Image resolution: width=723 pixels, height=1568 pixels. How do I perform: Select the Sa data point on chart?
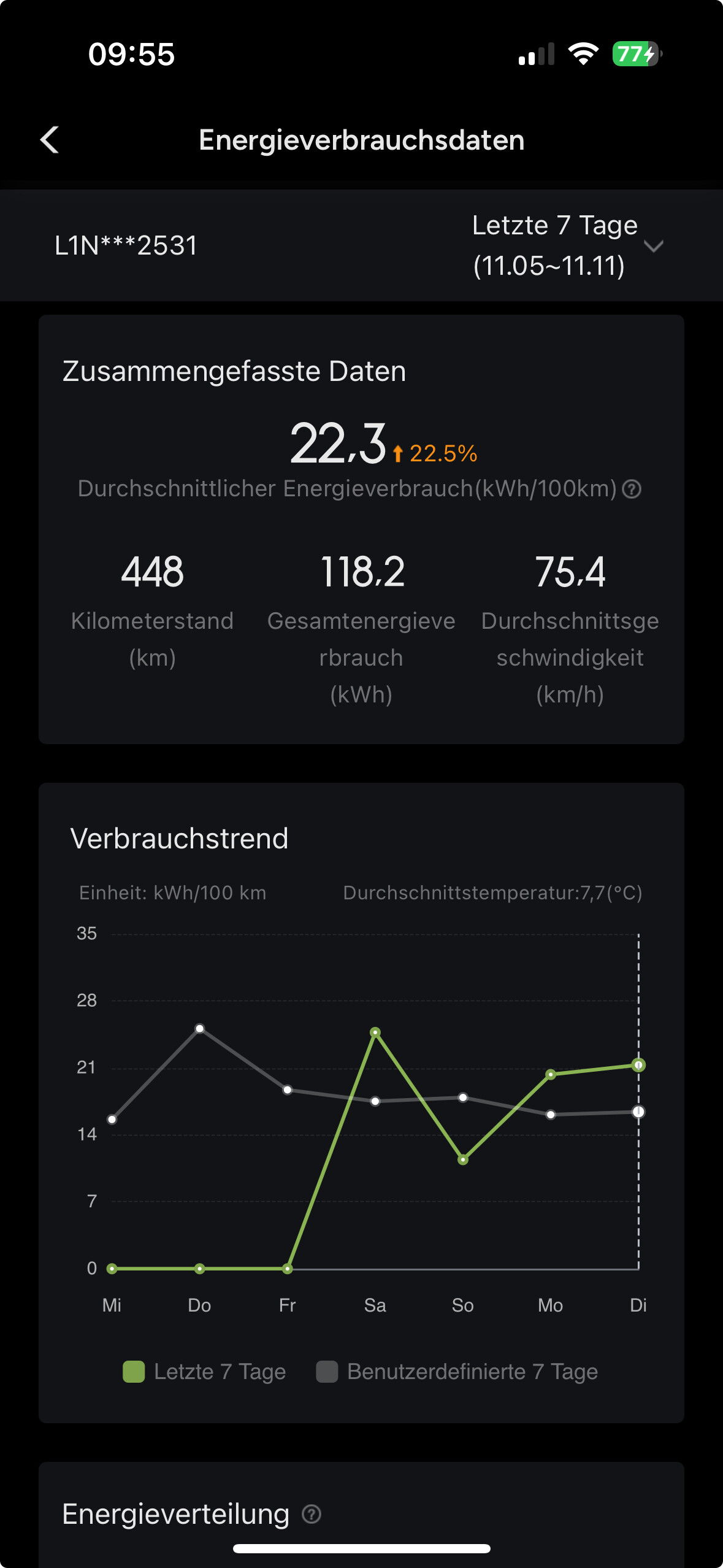(x=375, y=1032)
